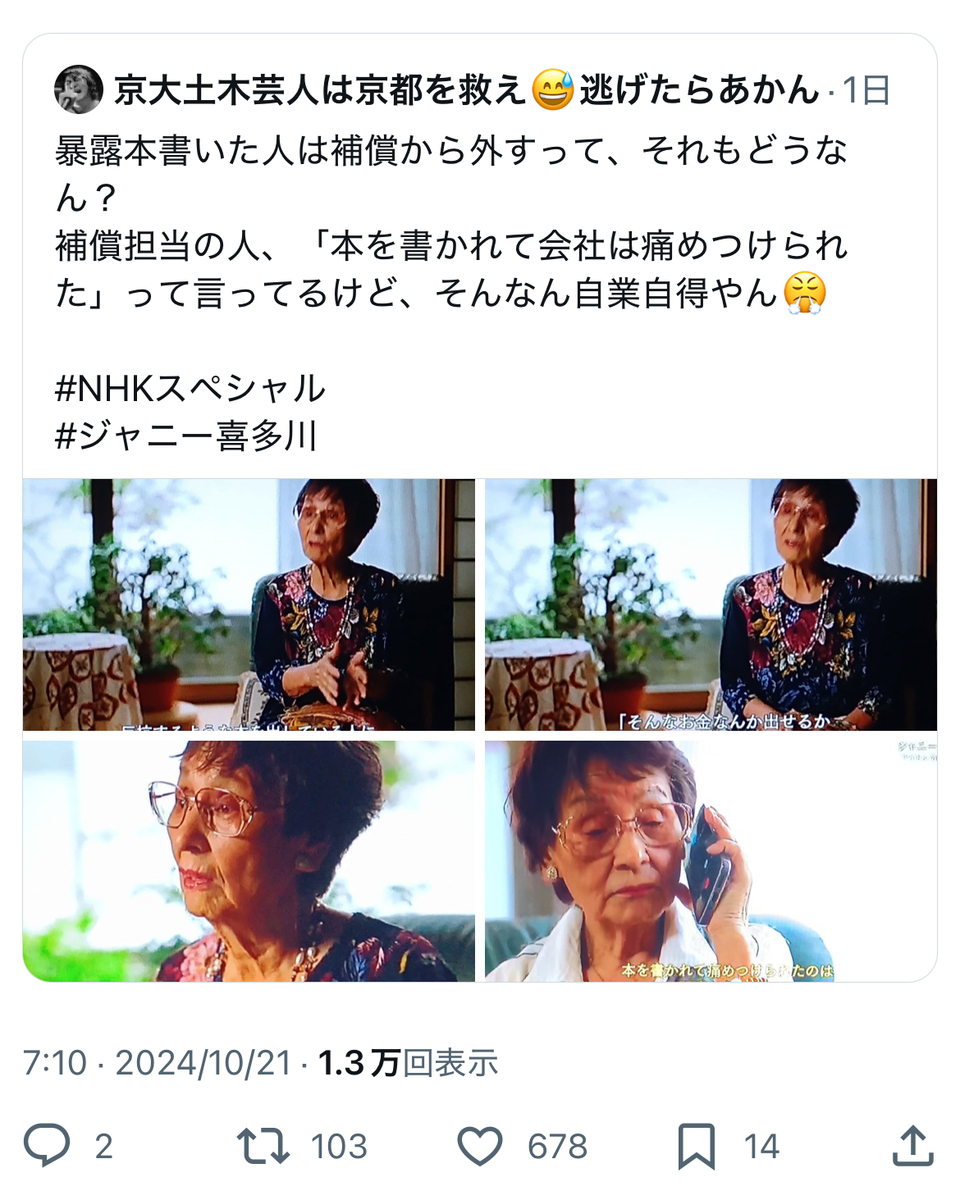
Task: Repost using the retweet icon
Action: pyautogui.click(x=262, y=1145)
